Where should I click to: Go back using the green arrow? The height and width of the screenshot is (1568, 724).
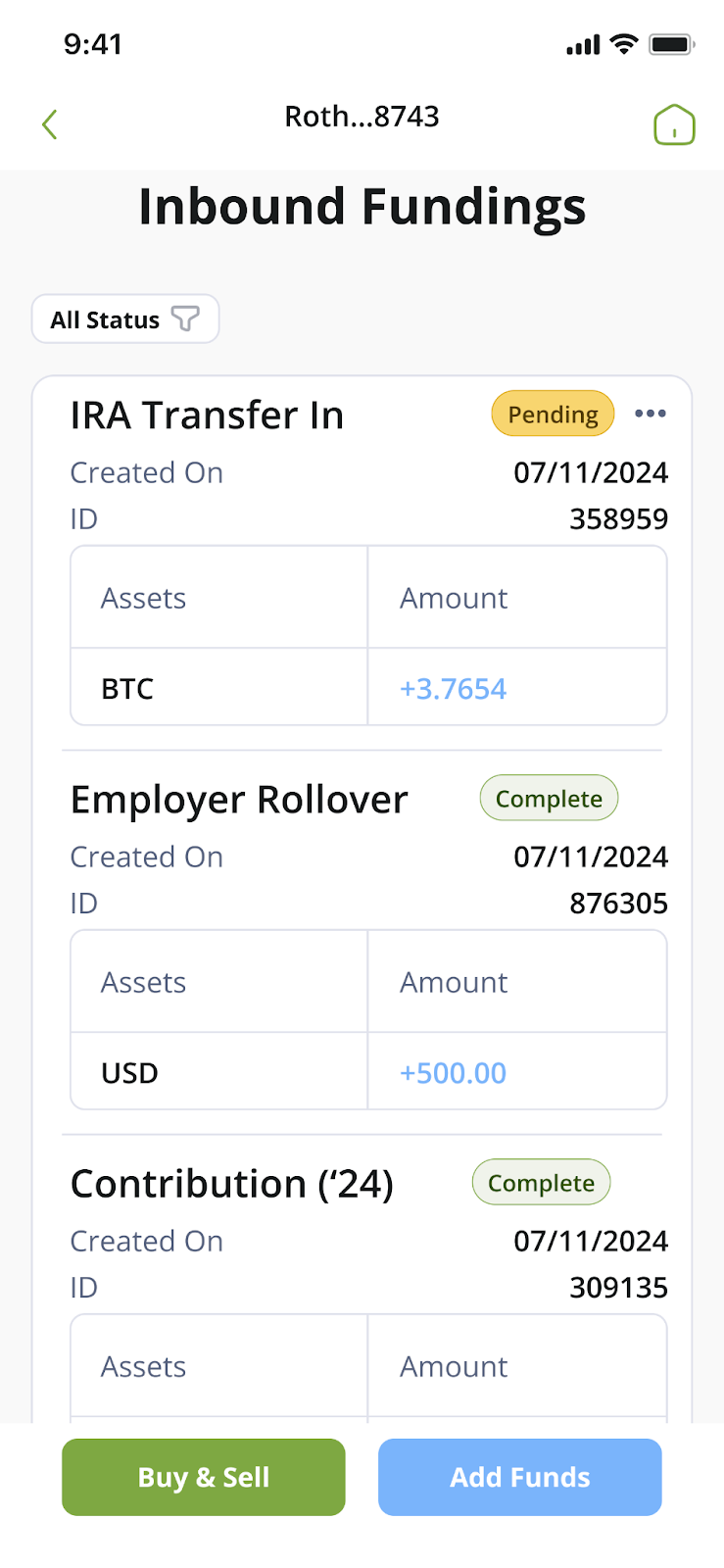pos(50,124)
